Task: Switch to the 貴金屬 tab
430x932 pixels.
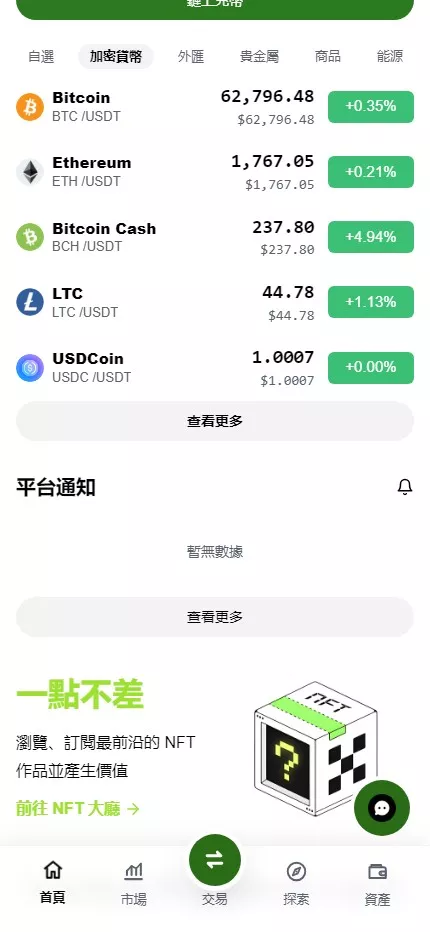Action: [259, 56]
